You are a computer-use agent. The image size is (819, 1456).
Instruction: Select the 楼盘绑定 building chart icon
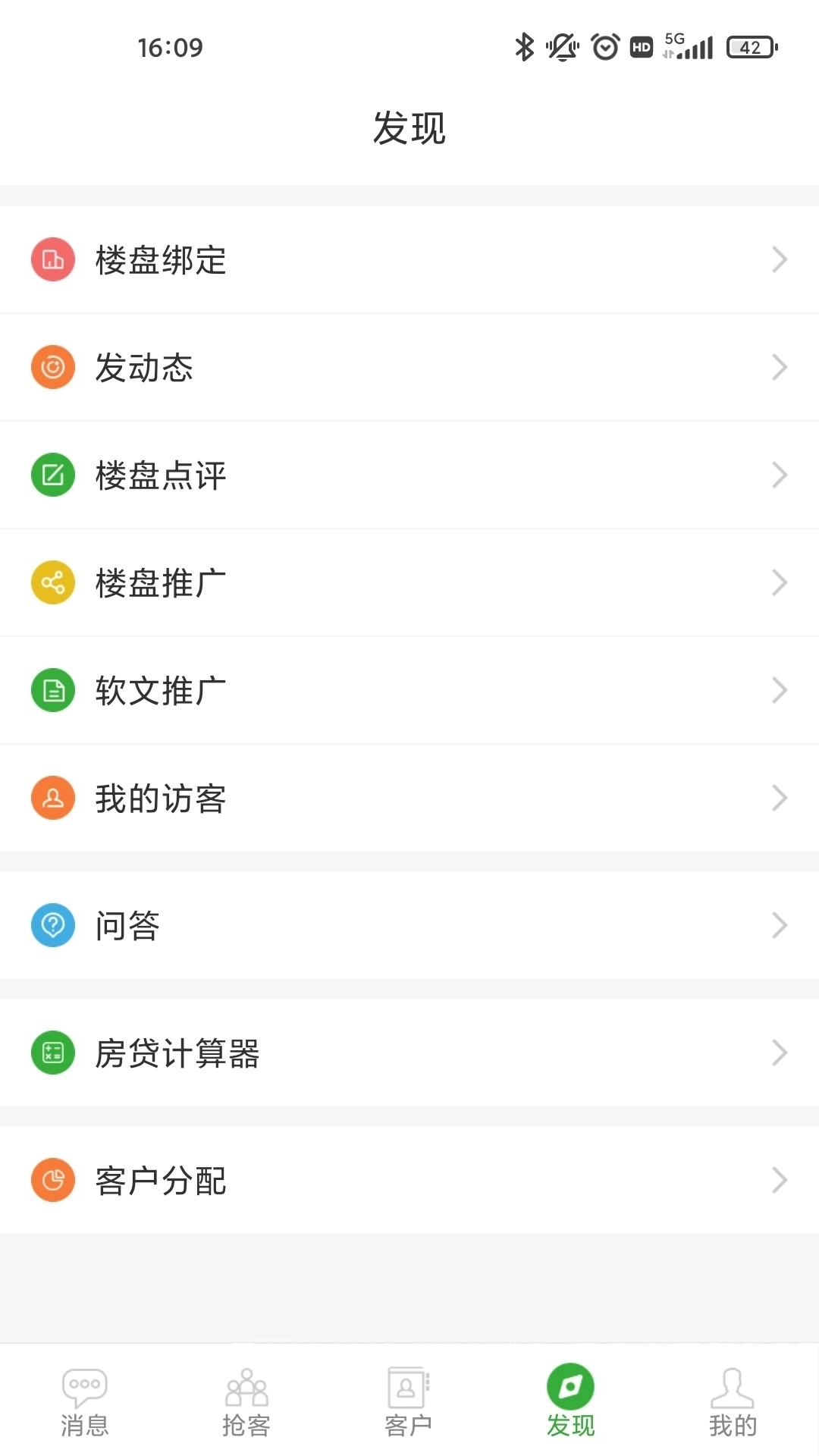pos(52,259)
